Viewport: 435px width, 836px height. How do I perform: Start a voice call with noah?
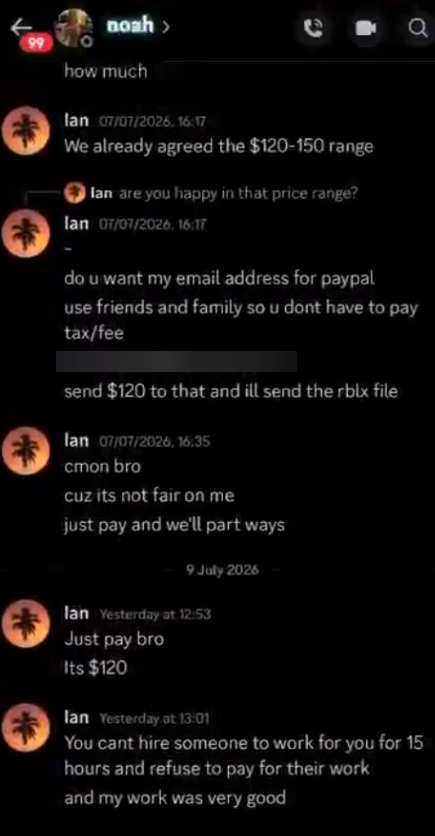pyautogui.click(x=313, y=28)
